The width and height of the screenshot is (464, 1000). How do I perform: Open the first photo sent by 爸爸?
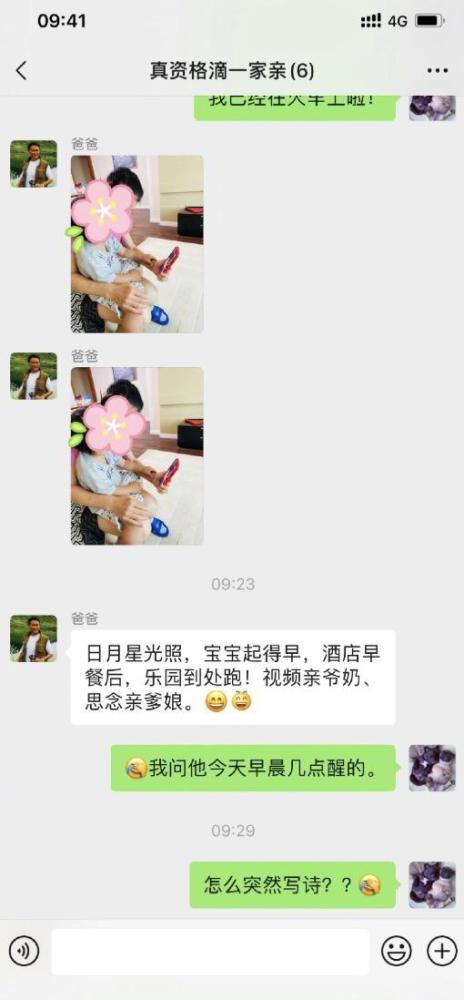[137, 244]
